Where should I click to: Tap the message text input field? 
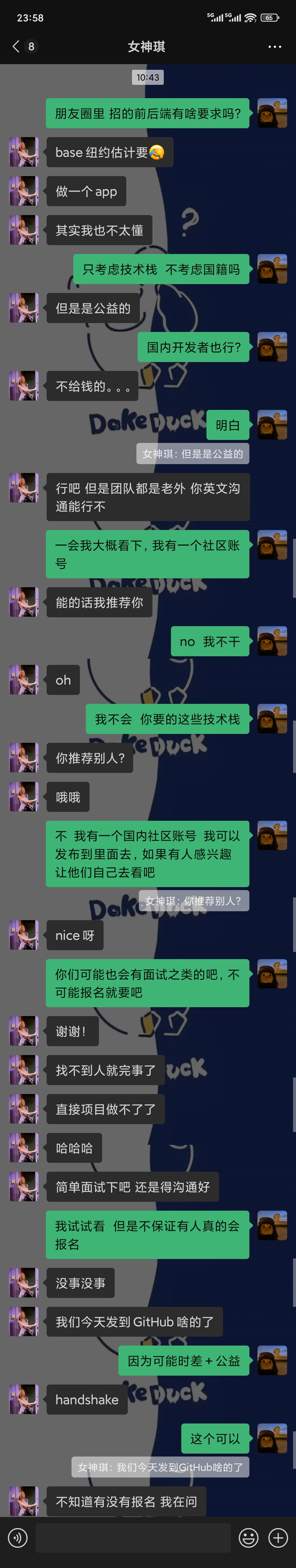coord(133,1538)
